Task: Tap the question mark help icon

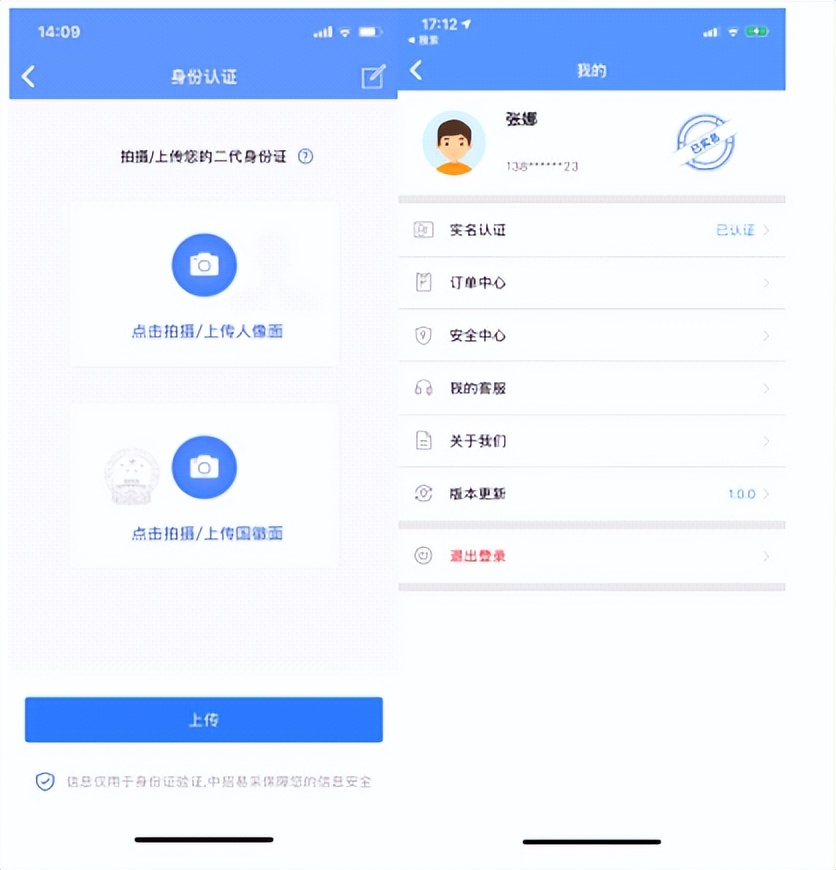Action: [x=307, y=157]
